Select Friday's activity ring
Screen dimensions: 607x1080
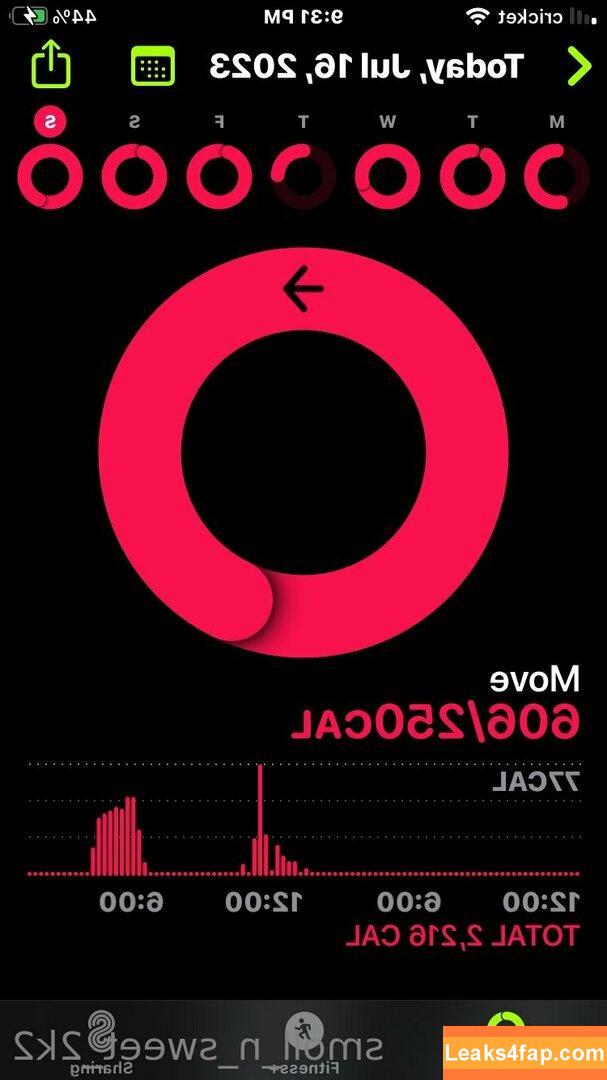tap(219, 176)
